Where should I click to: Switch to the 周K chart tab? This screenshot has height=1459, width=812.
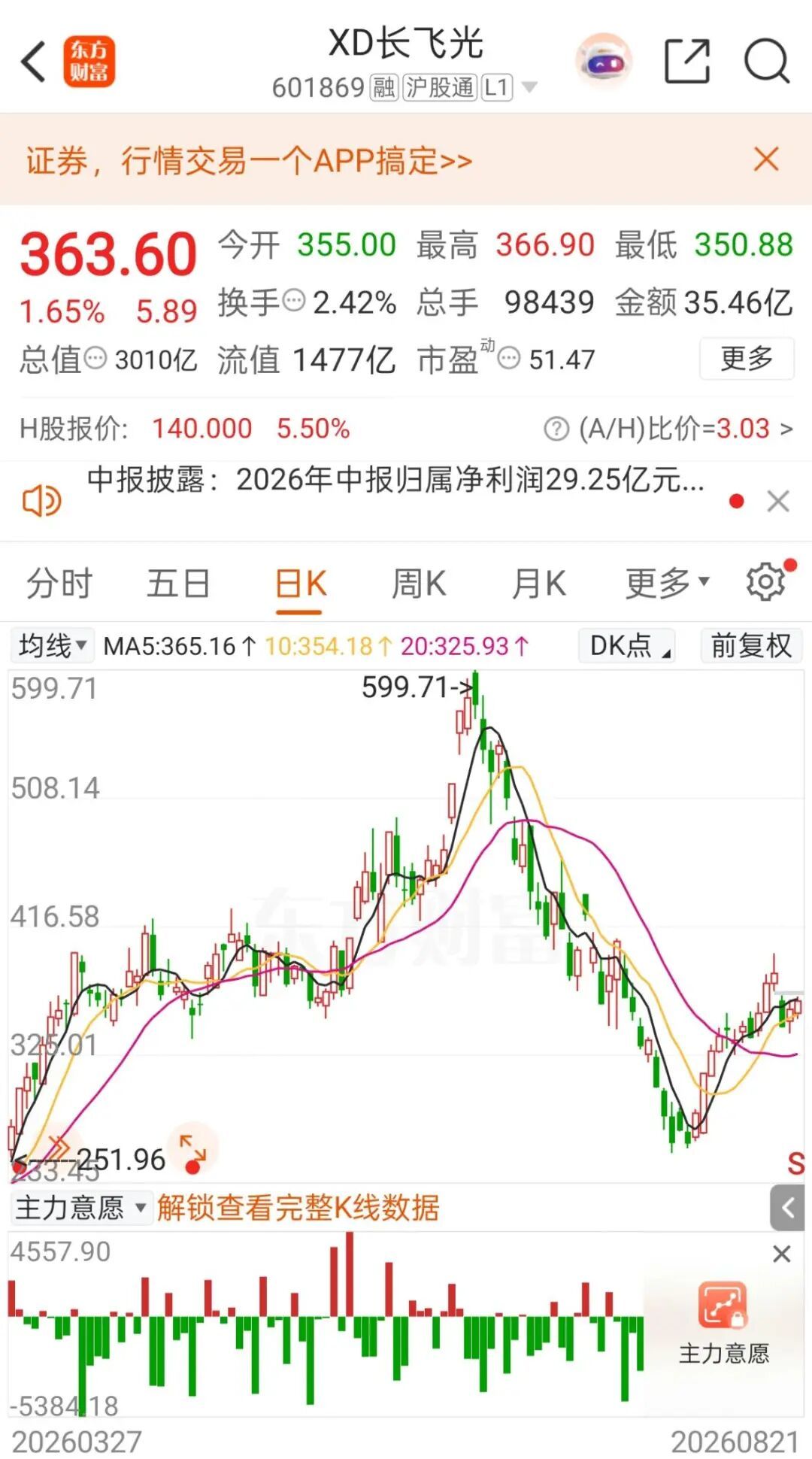[x=418, y=584]
